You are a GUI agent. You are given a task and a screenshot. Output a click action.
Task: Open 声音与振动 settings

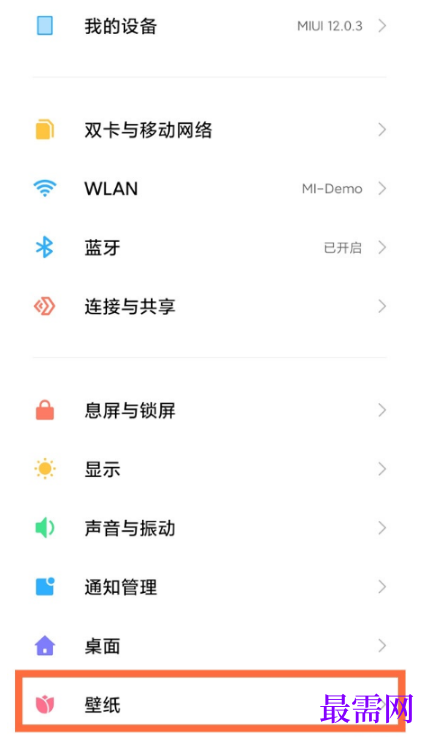click(210, 528)
